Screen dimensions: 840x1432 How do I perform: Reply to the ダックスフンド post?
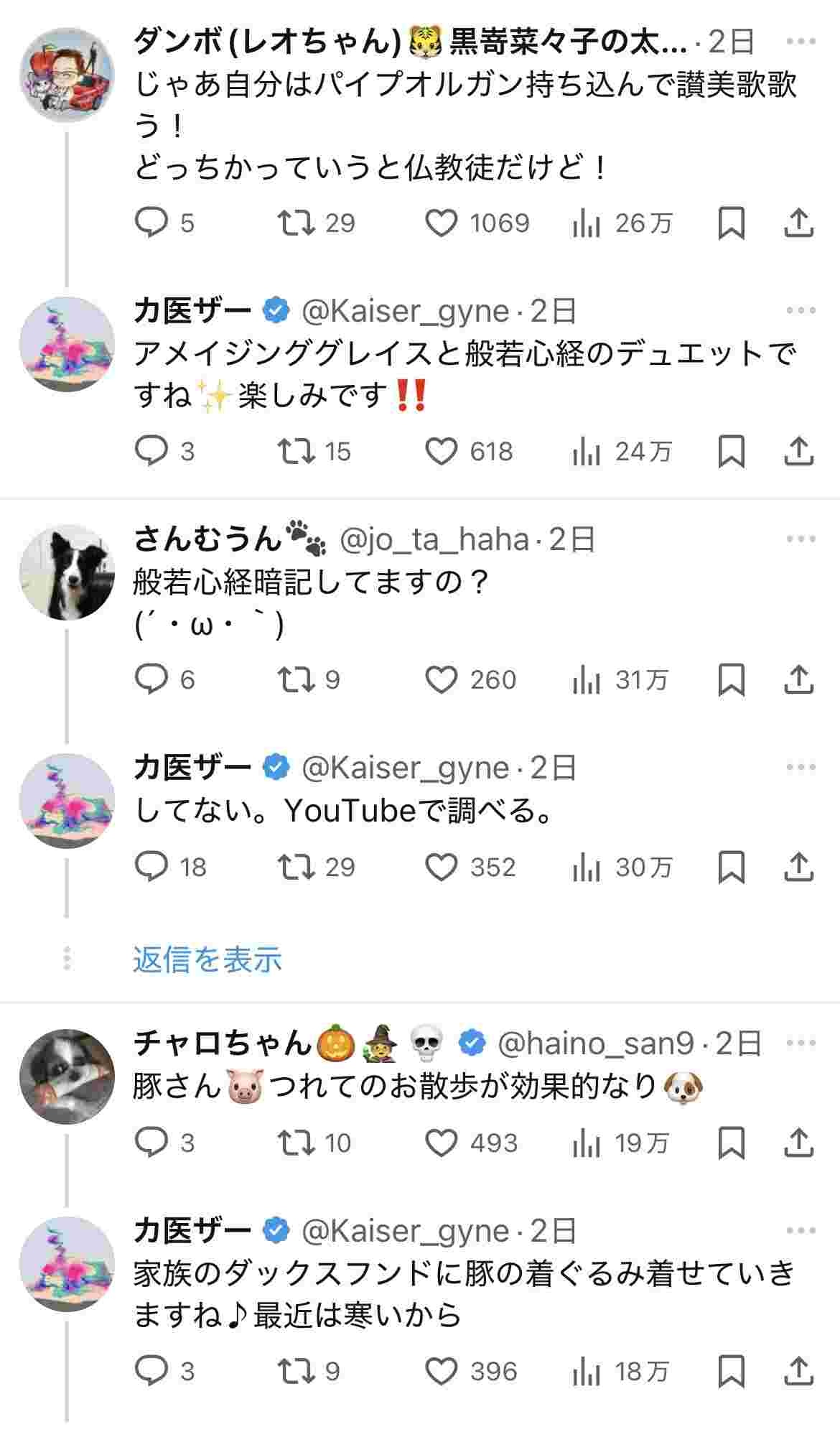(x=151, y=1371)
